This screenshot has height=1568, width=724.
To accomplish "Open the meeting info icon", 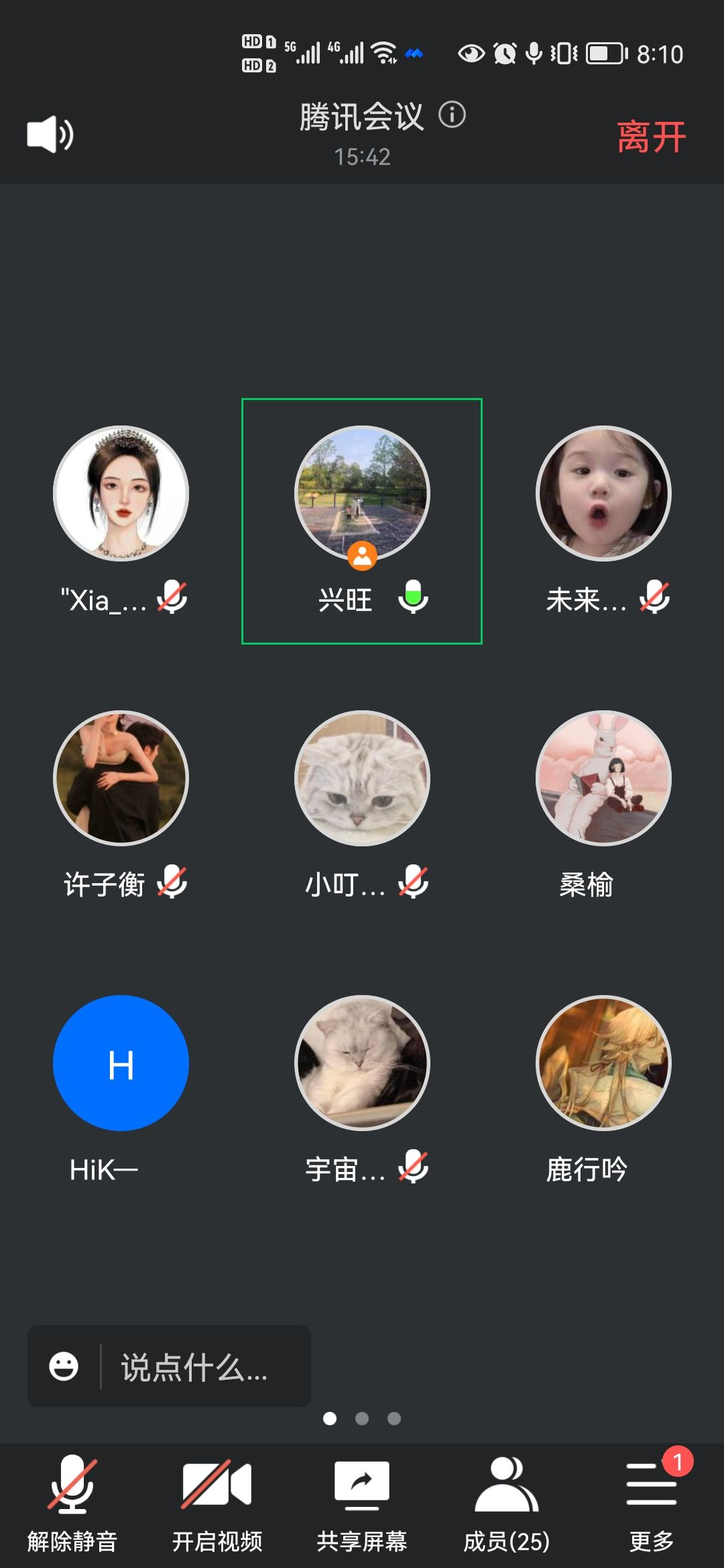I will (x=452, y=115).
